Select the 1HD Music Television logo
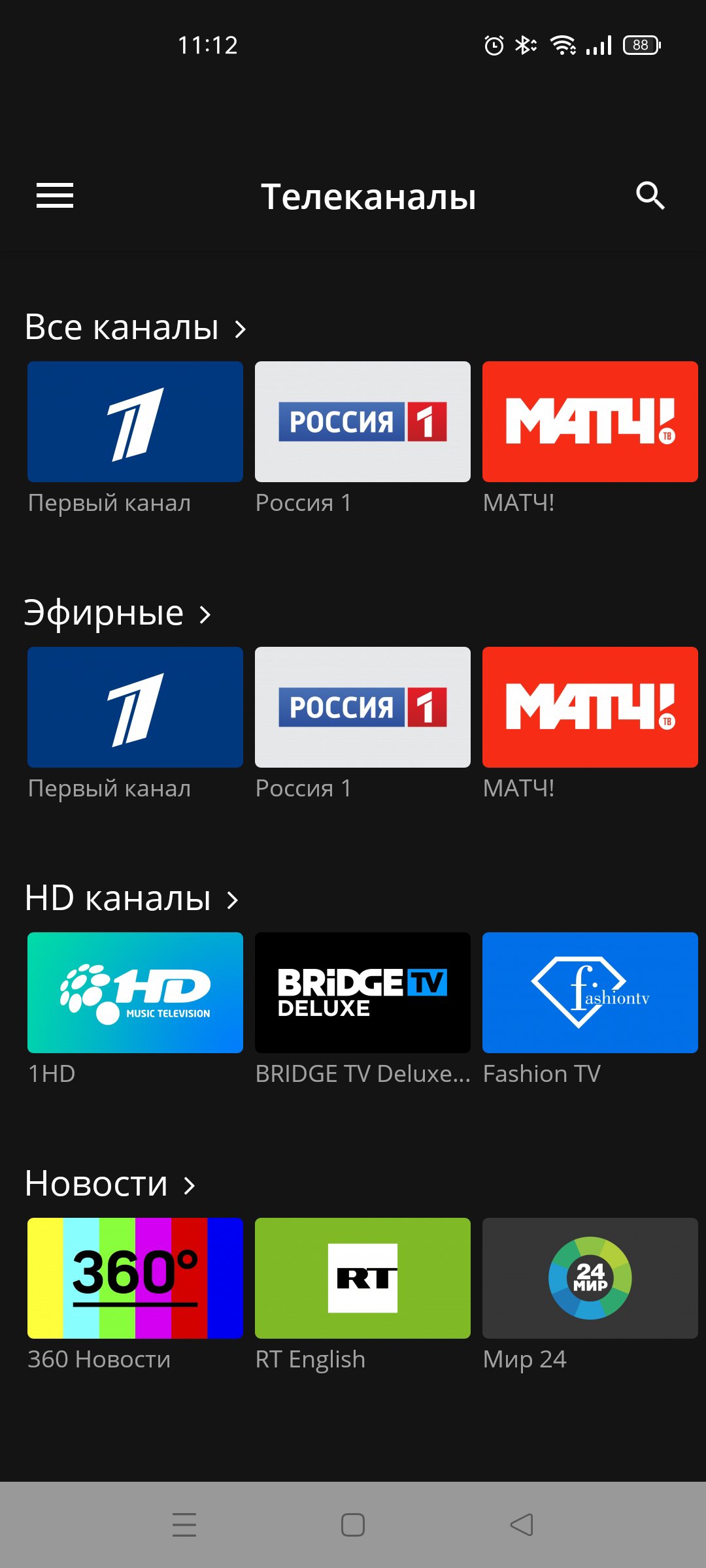This screenshot has width=706, height=1568. pyautogui.click(x=135, y=992)
